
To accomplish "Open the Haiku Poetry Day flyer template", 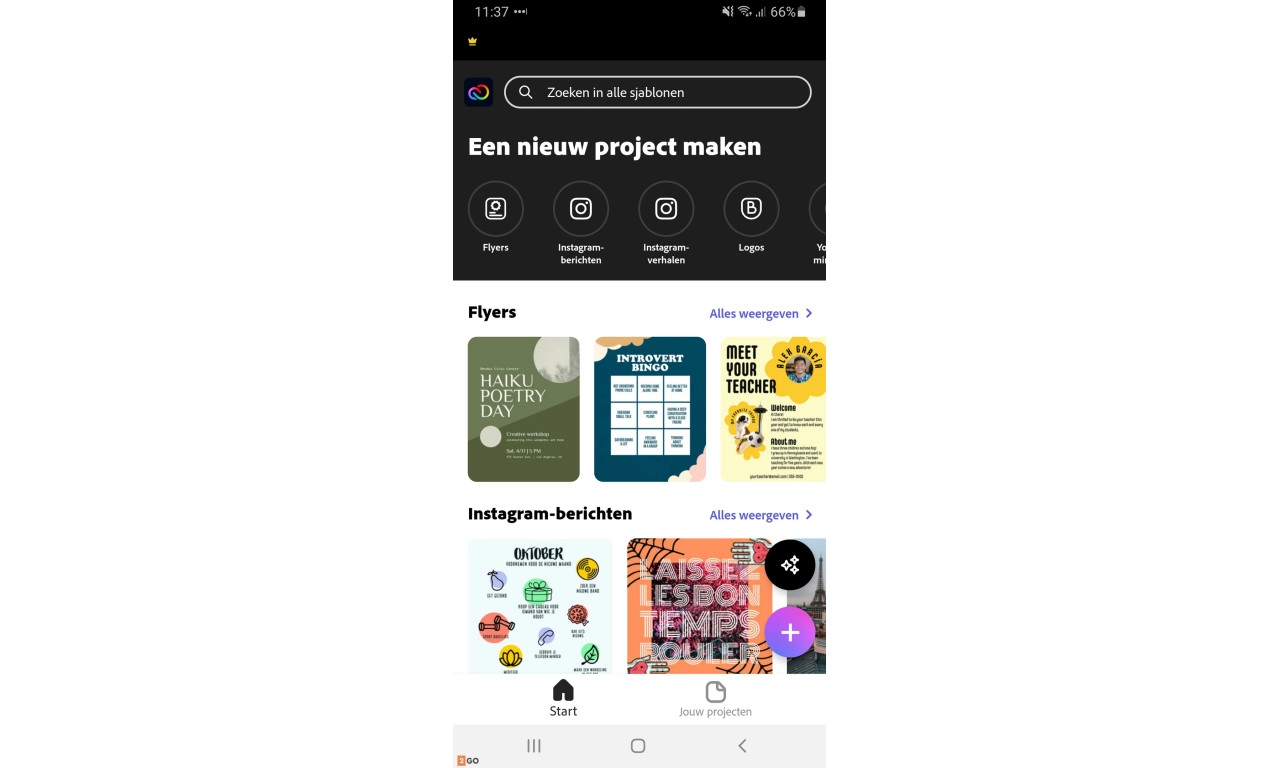I will click(x=524, y=409).
